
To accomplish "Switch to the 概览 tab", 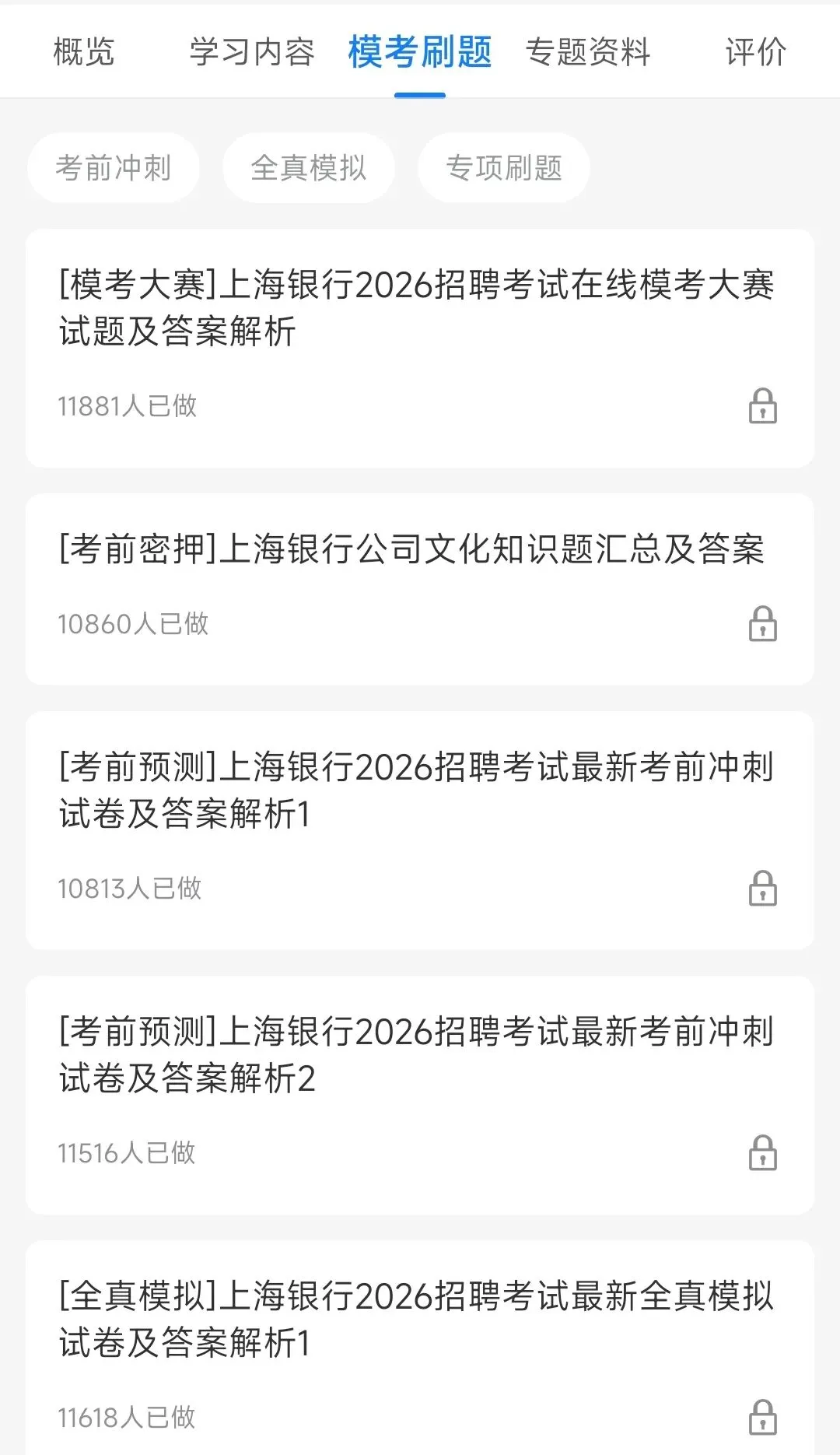I will click(84, 52).
